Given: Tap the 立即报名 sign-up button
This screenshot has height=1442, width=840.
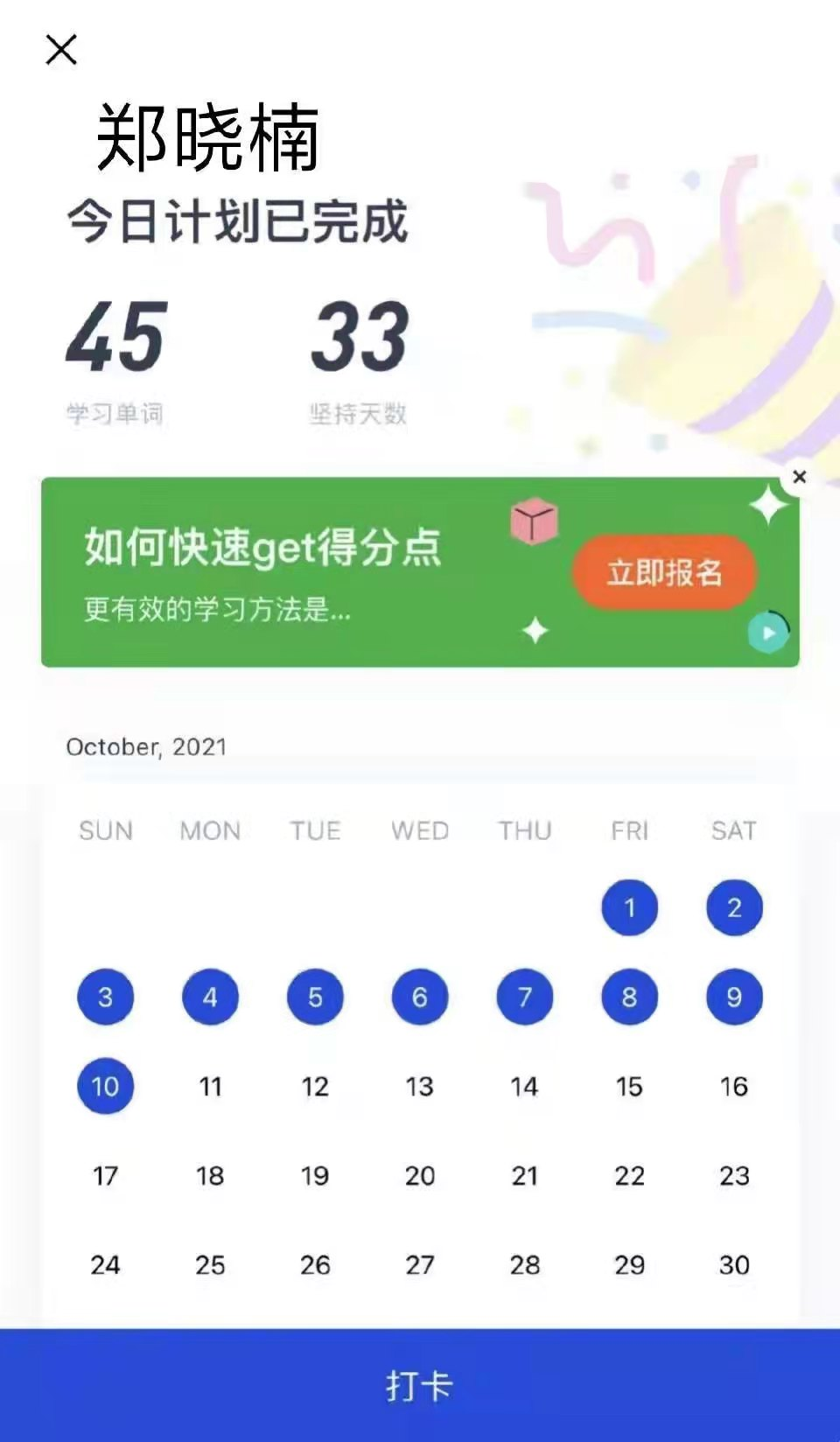Looking at the screenshot, I should coord(664,572).
